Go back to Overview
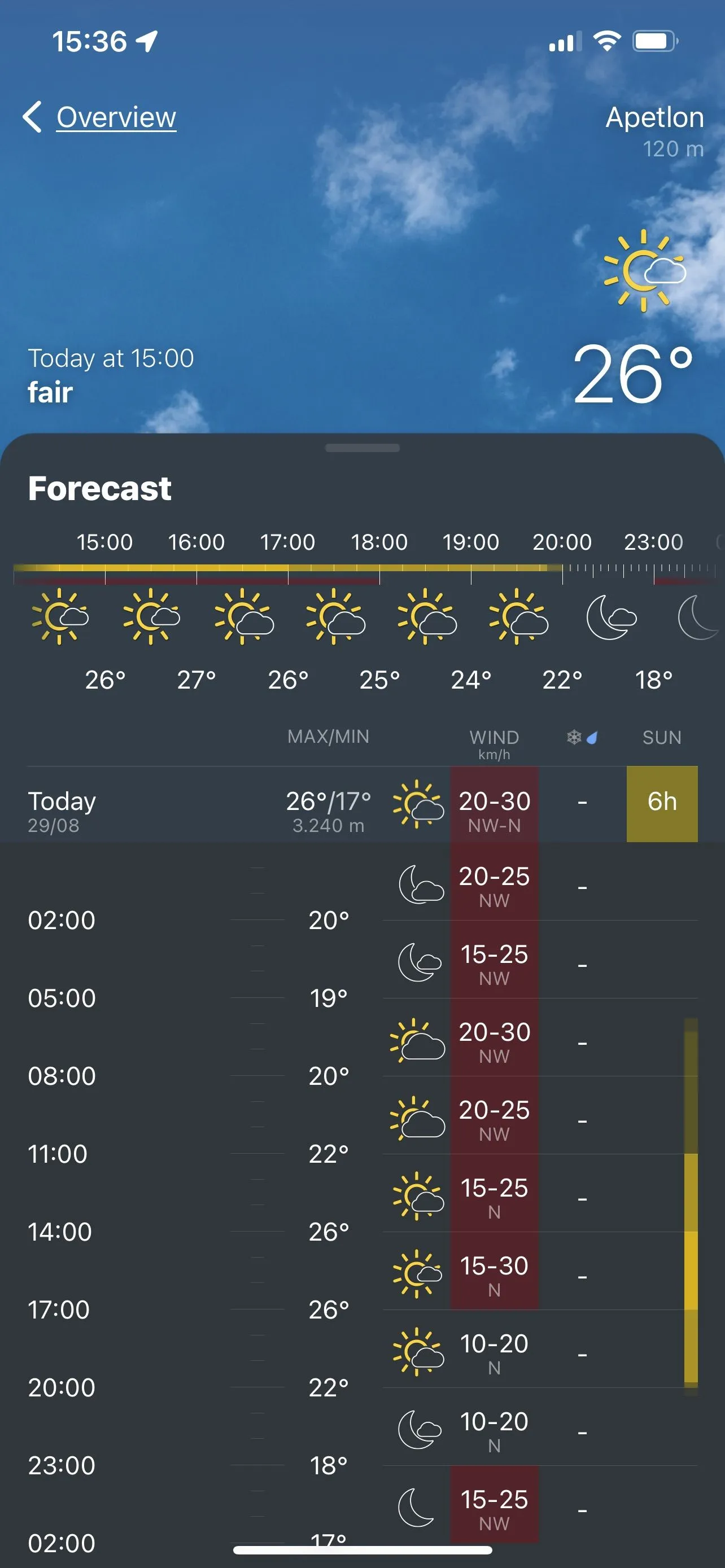This screenshot has height=1568, width=725. point(101,117)
